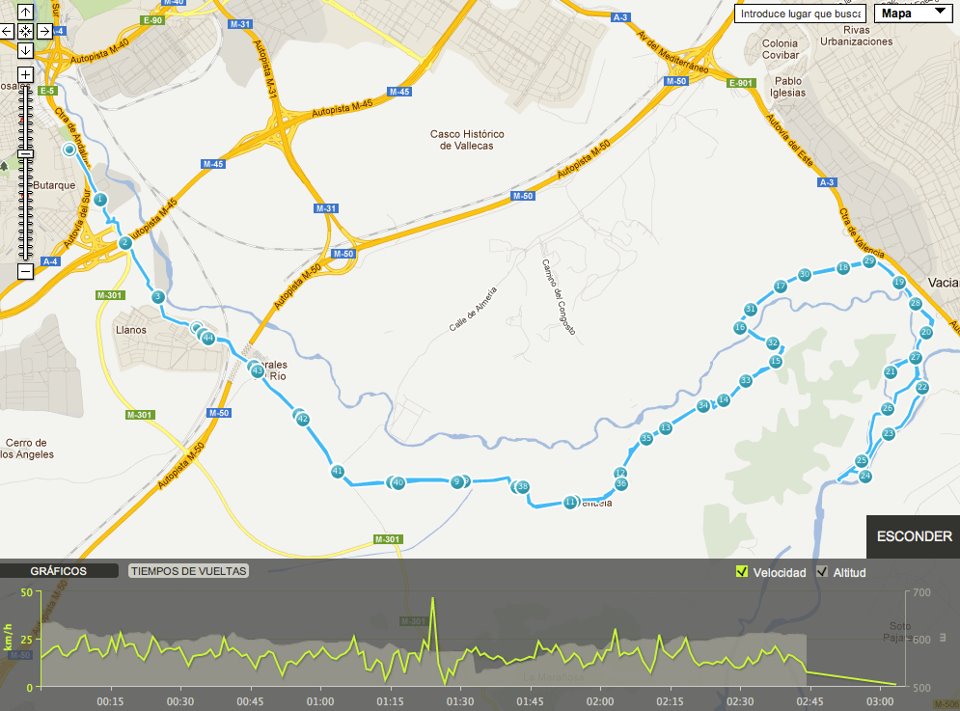Toggle the Altitud checkbox
960x711 pixels.
point(823,572)
